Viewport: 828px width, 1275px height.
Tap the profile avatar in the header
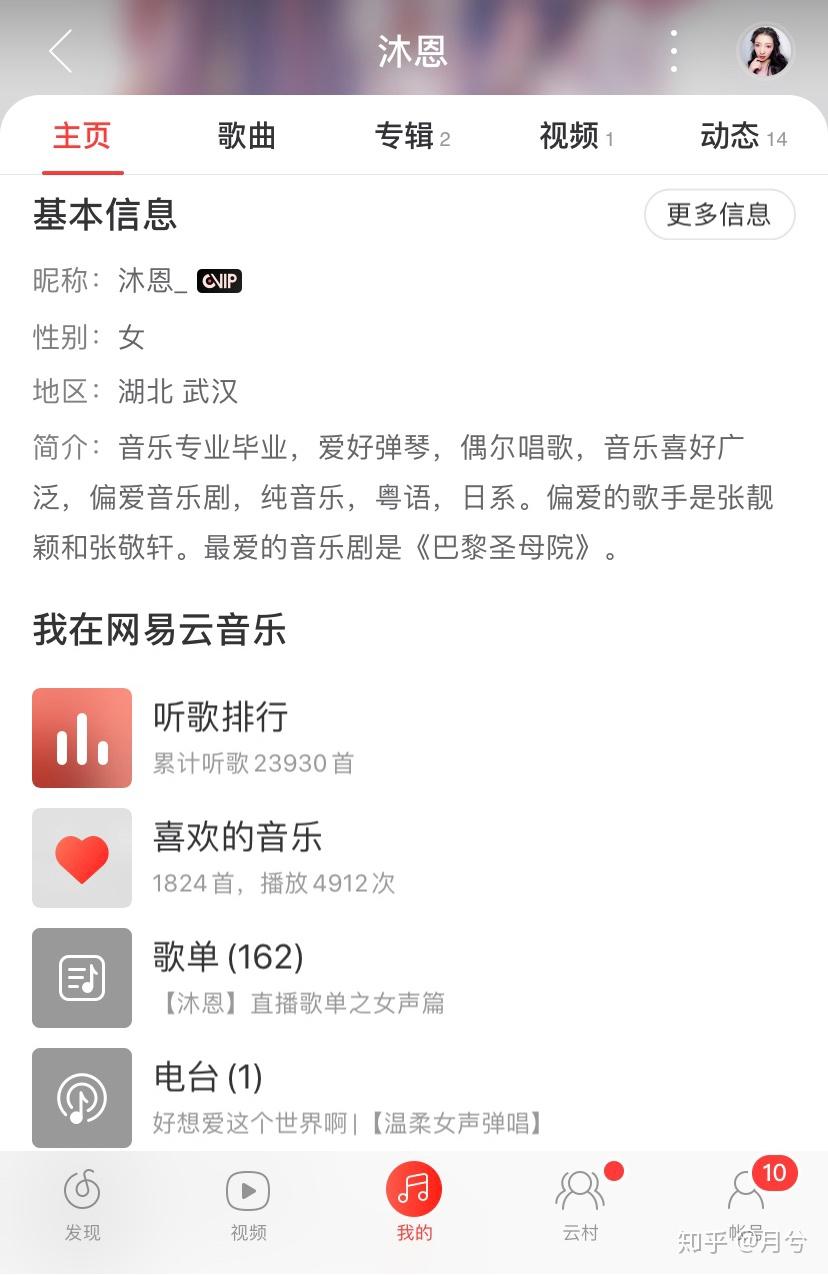coord(765,51)
